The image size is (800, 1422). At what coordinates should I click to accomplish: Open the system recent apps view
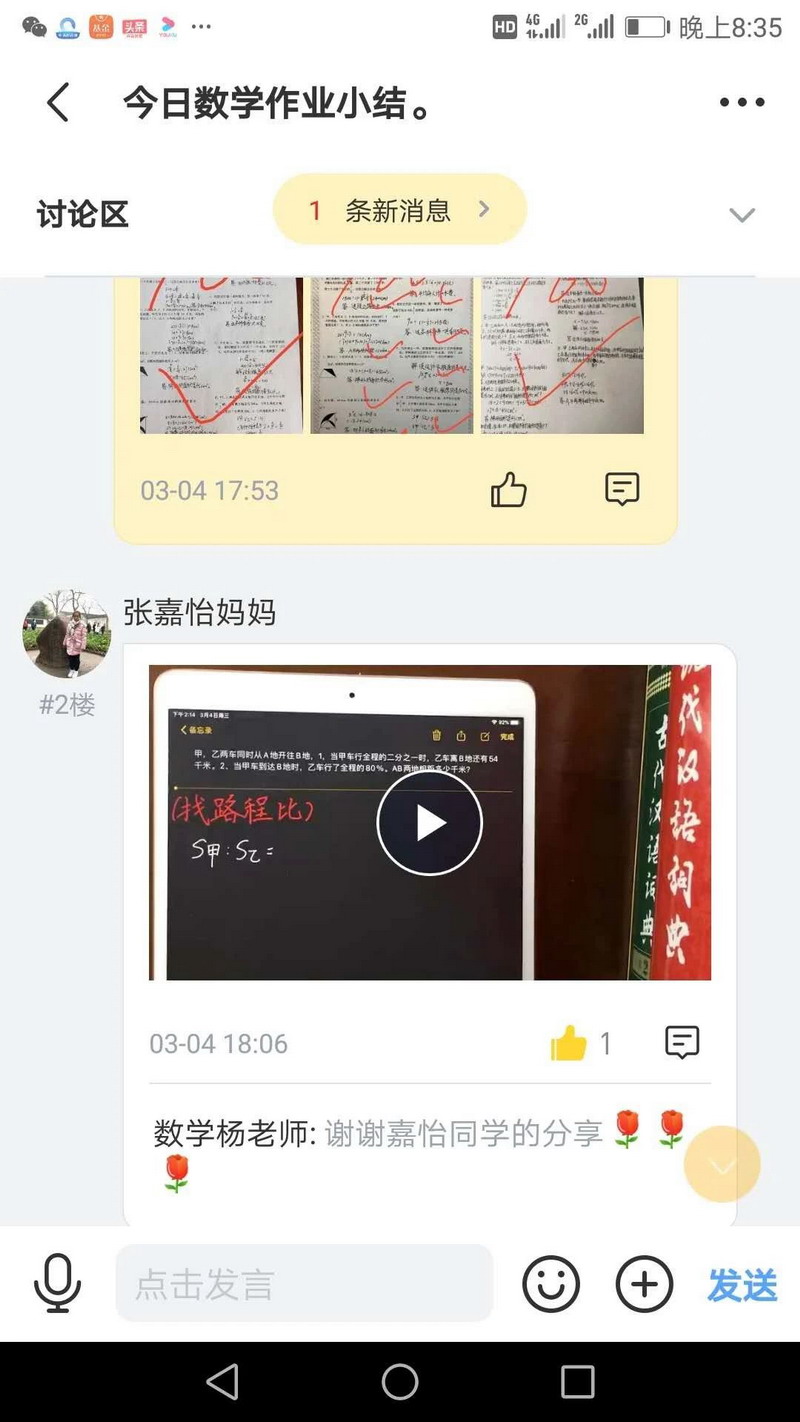(x=577, y=1382)
